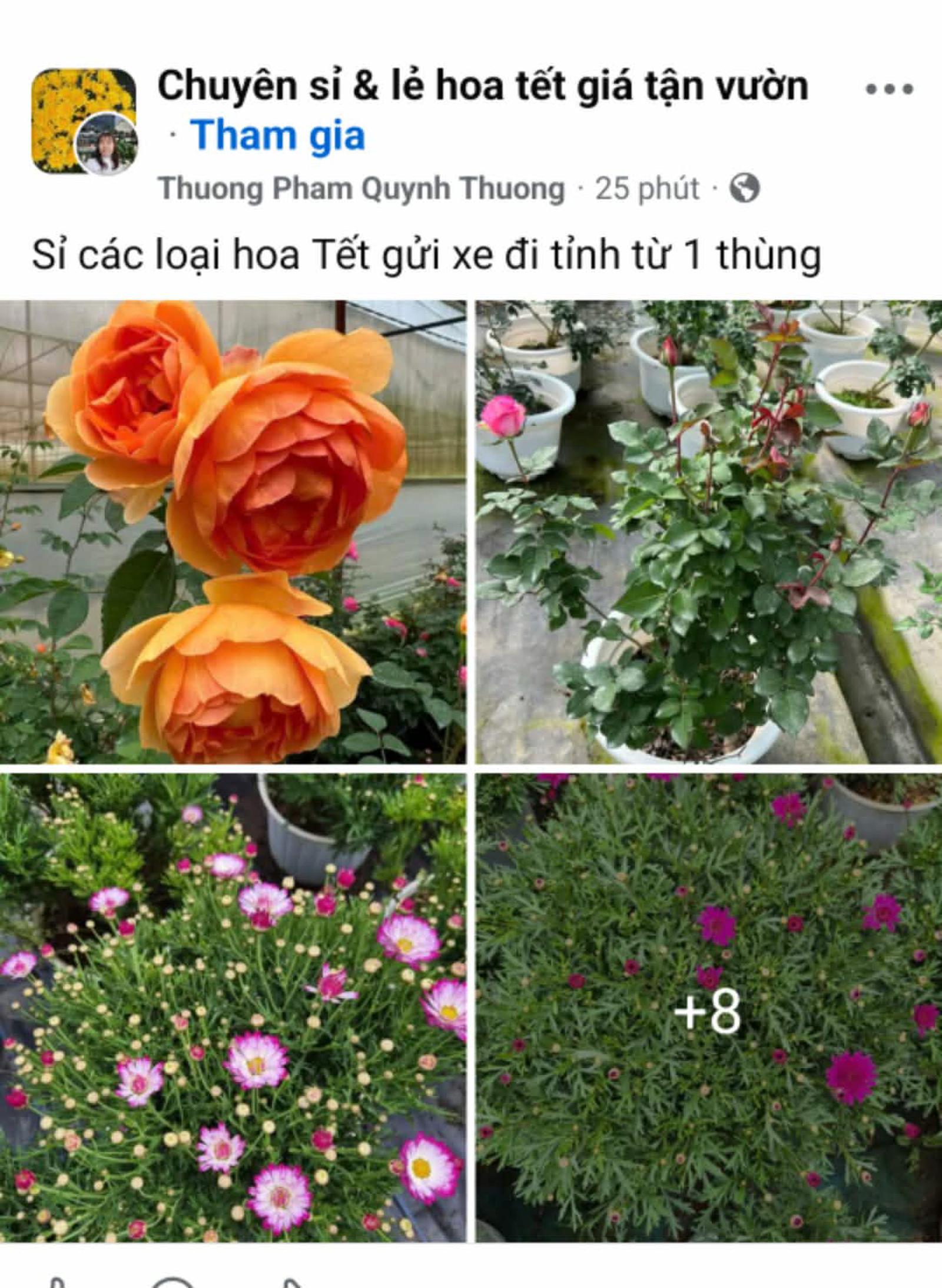
Task: View the +8 more photos tile
Action: pyautogui.click(x=708, y=1007)
